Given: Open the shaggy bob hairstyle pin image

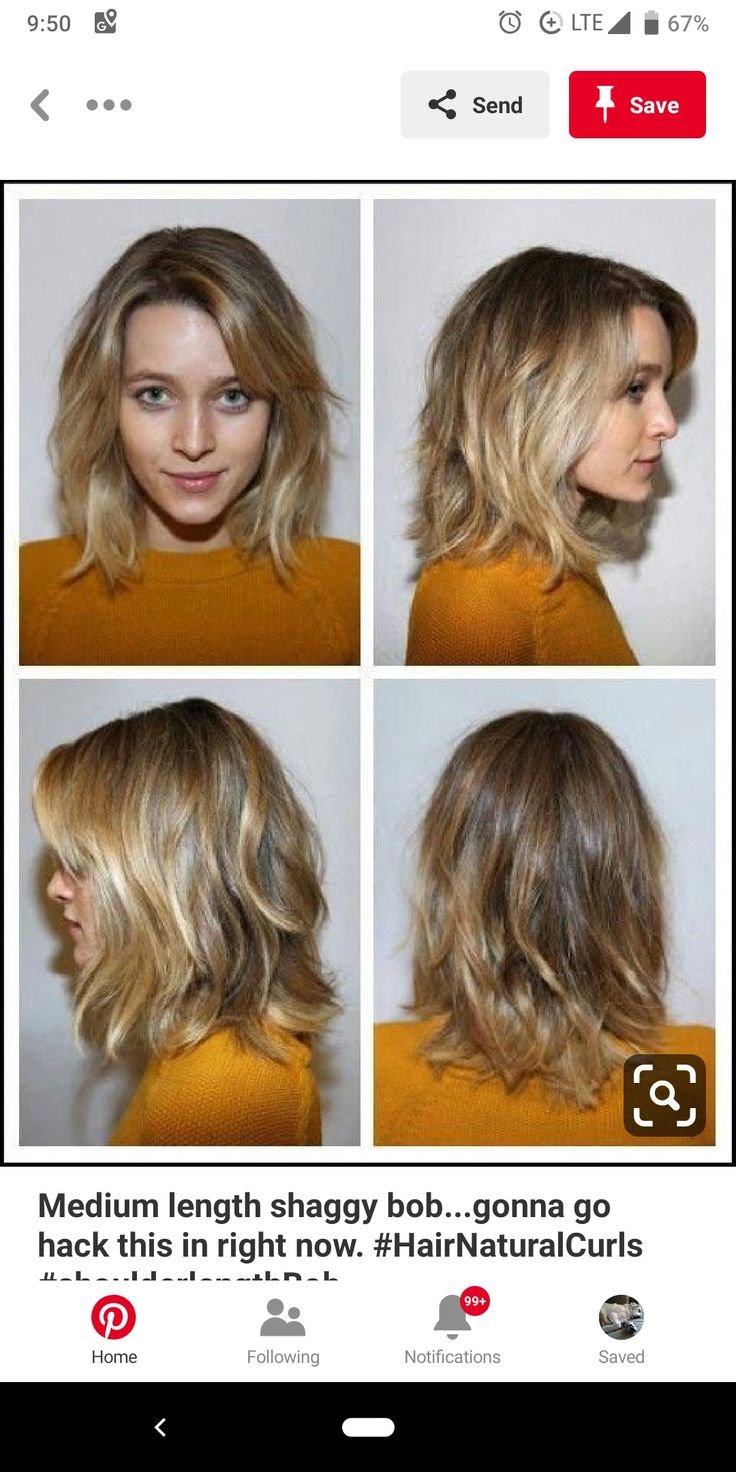Looking at the screenshot, I should [x=367, y=672].
